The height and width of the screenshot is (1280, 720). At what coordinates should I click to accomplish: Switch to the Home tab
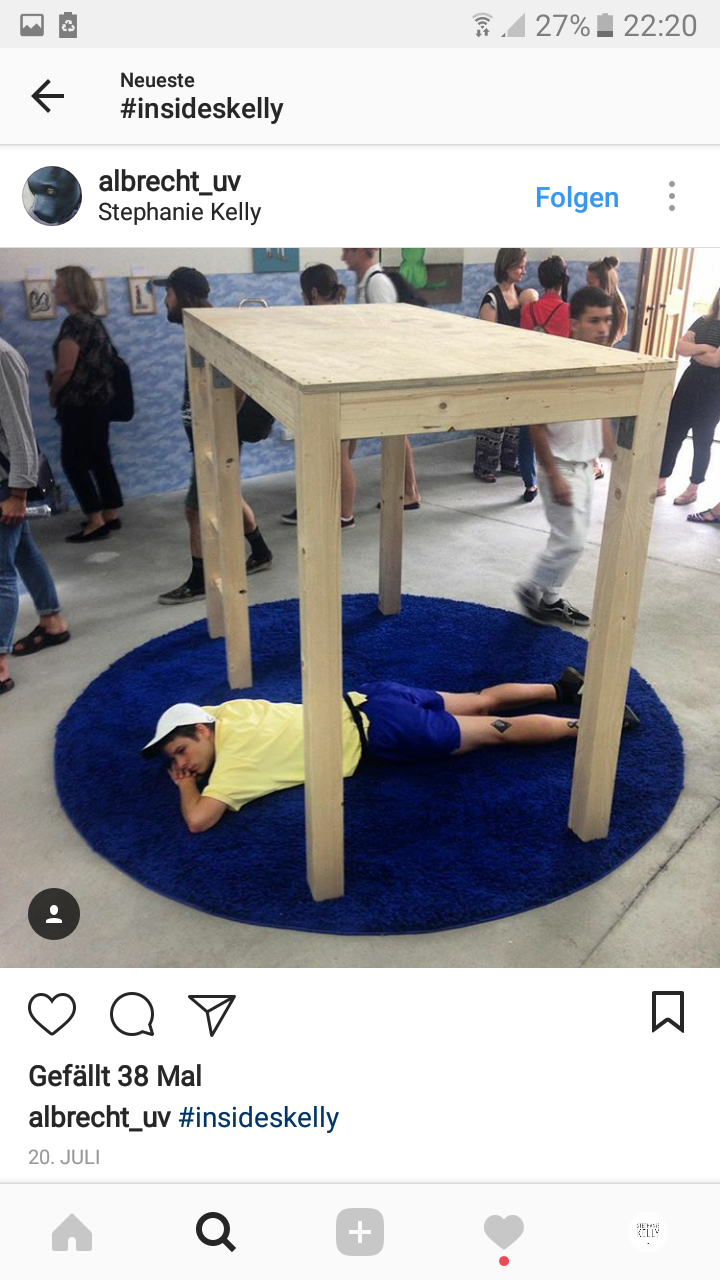(72, 1233)
